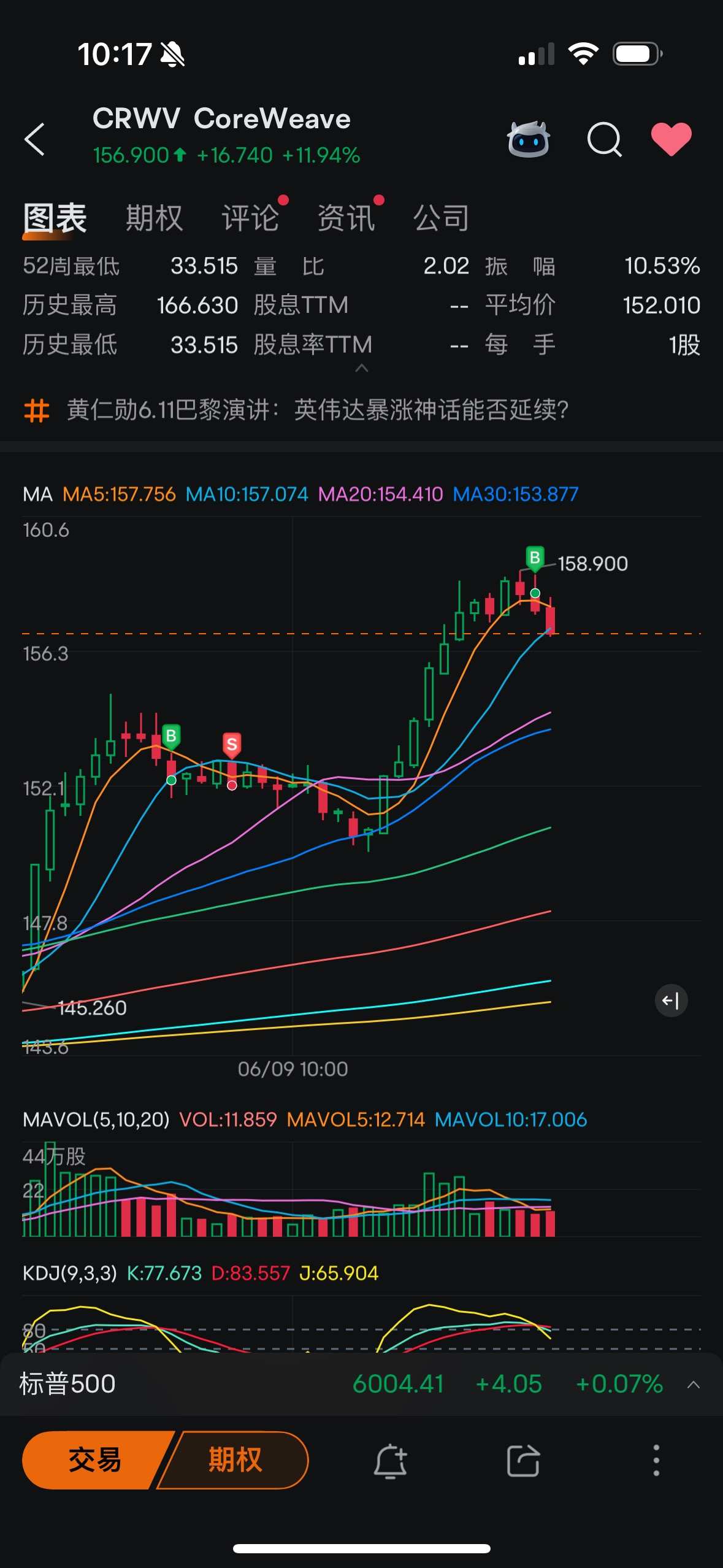
Task: Go back to the previous screen
Action: 35,139
